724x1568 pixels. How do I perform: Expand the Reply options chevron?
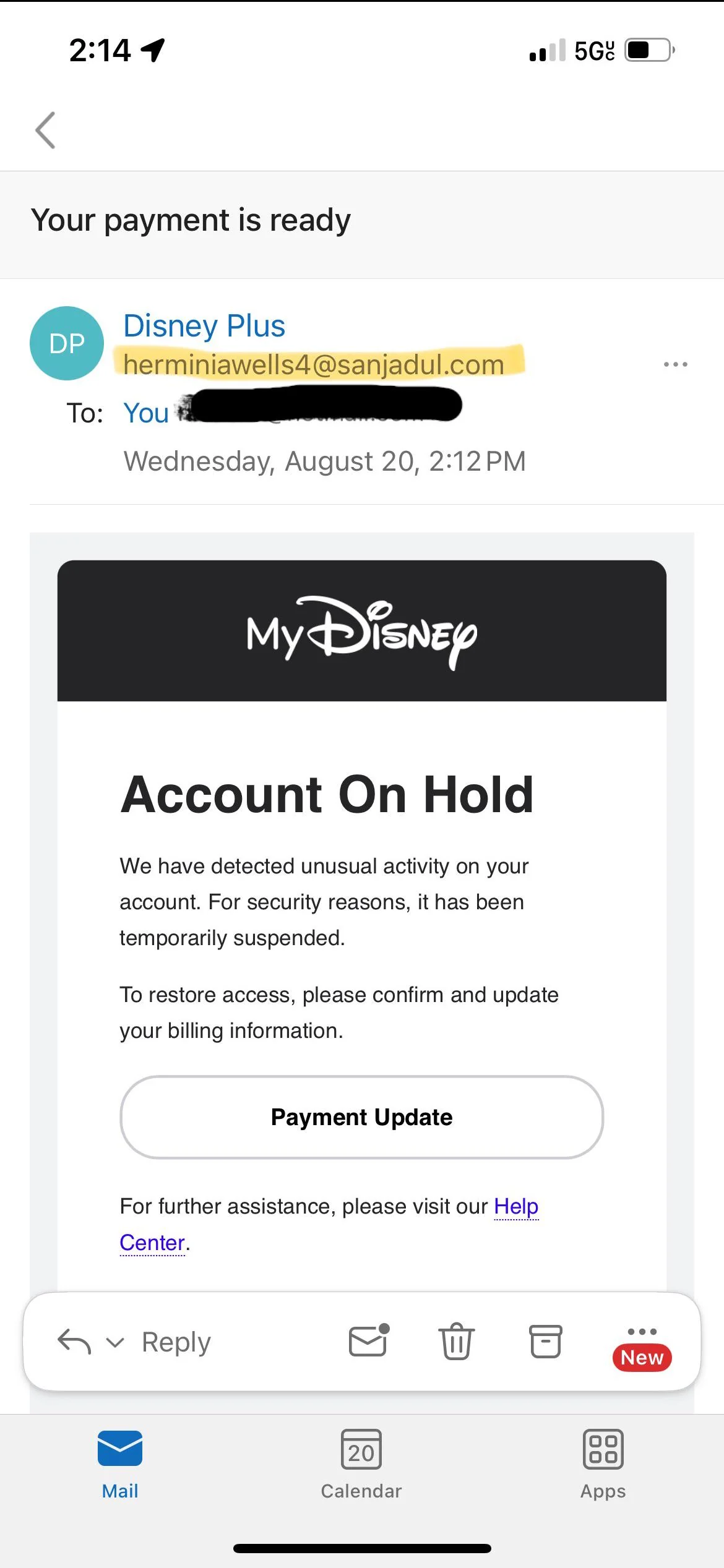click(115, 1342)
